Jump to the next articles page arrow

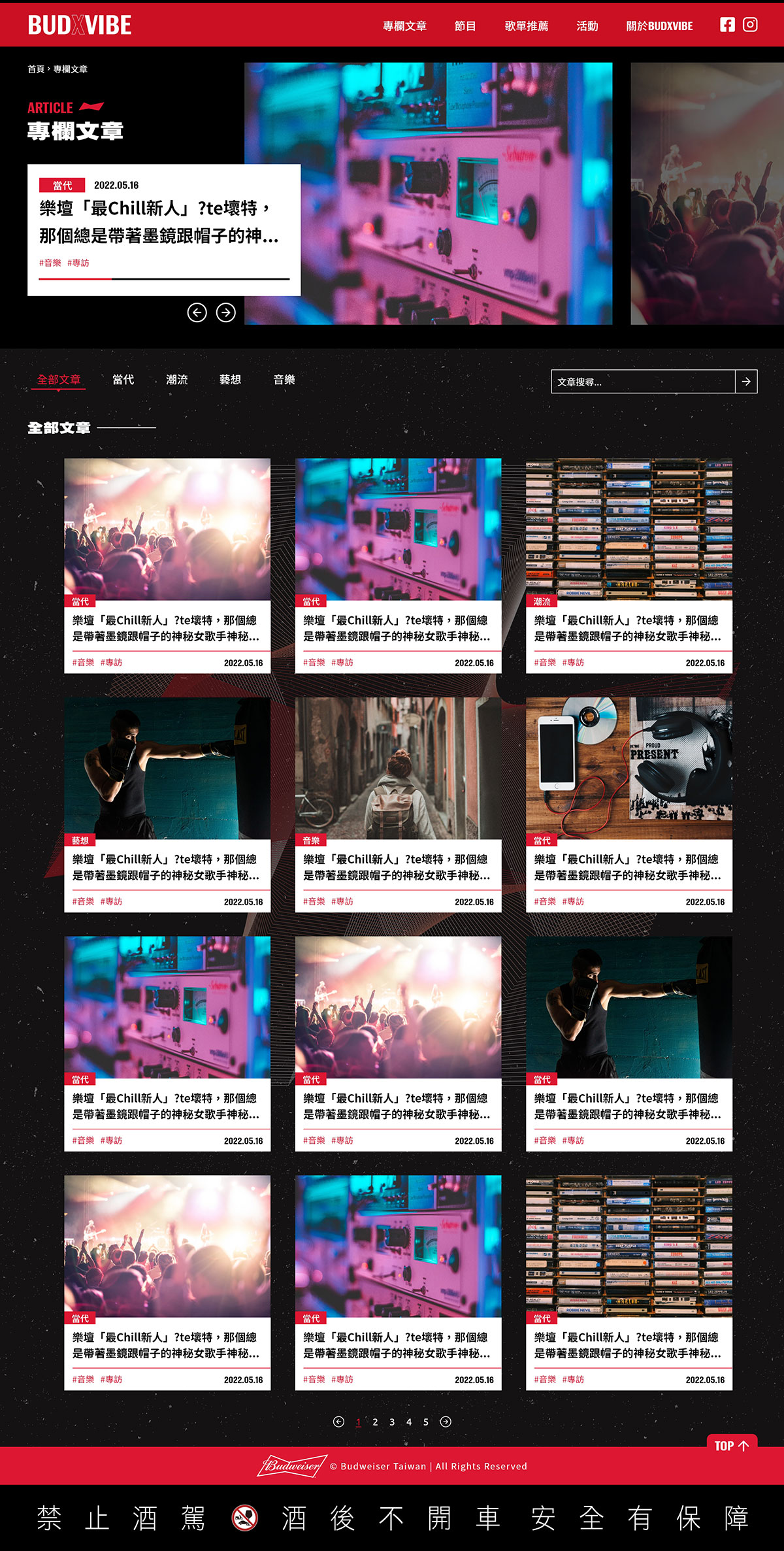(x=446, y=1422)
